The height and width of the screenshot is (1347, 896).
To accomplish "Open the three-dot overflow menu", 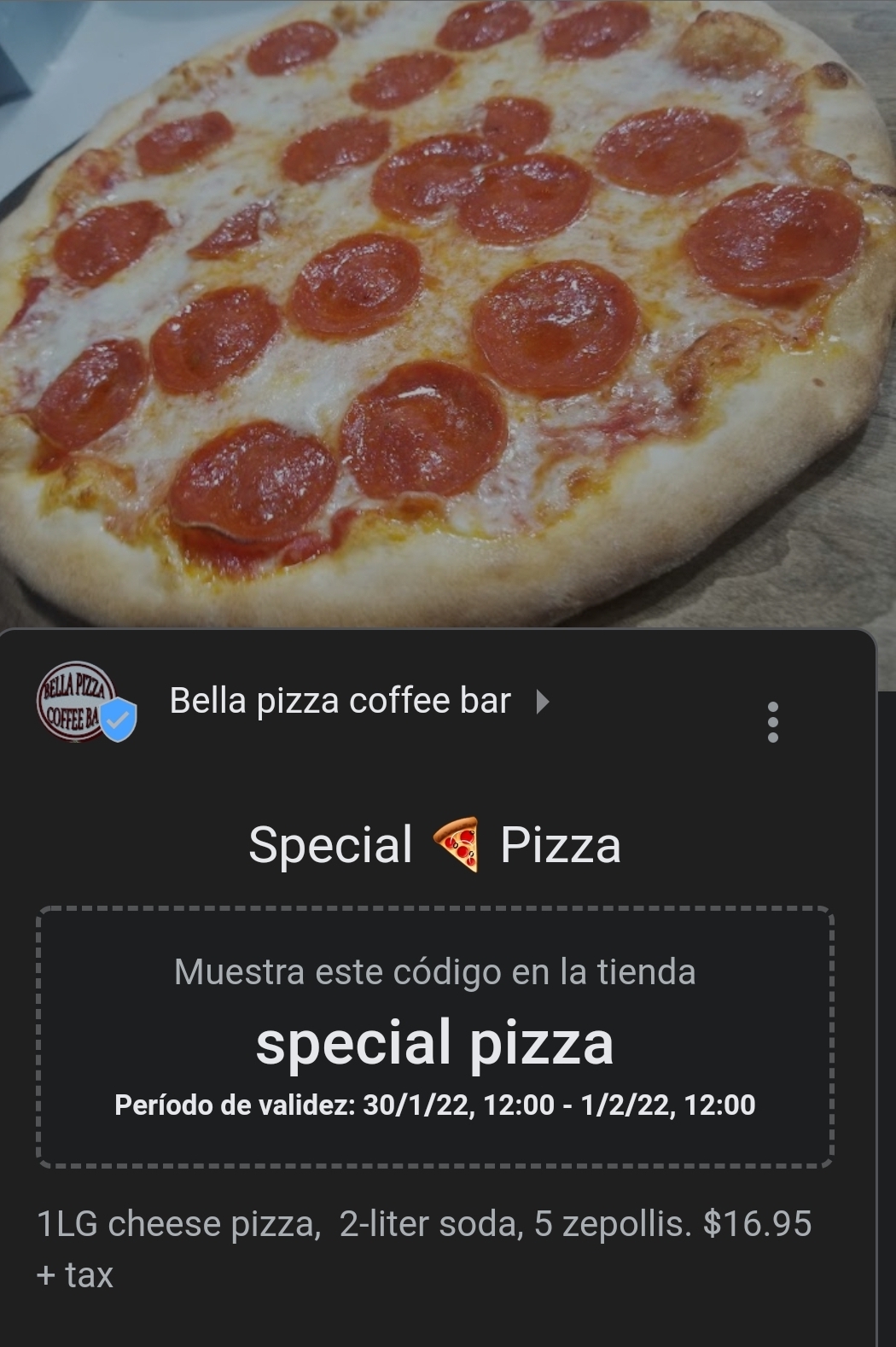I will tap(772, 722).
